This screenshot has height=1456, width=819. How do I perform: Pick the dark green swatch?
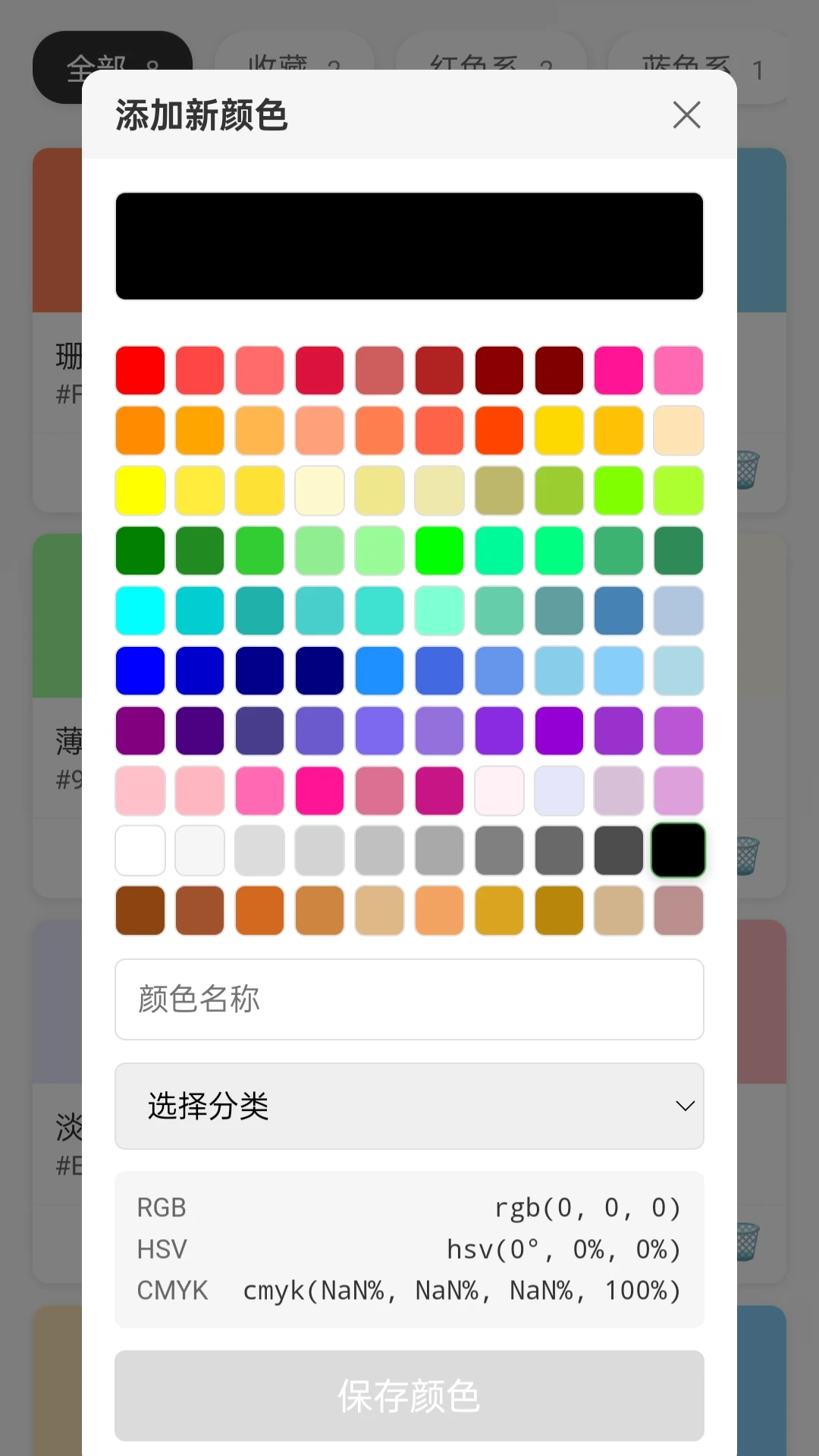(140, 551)
